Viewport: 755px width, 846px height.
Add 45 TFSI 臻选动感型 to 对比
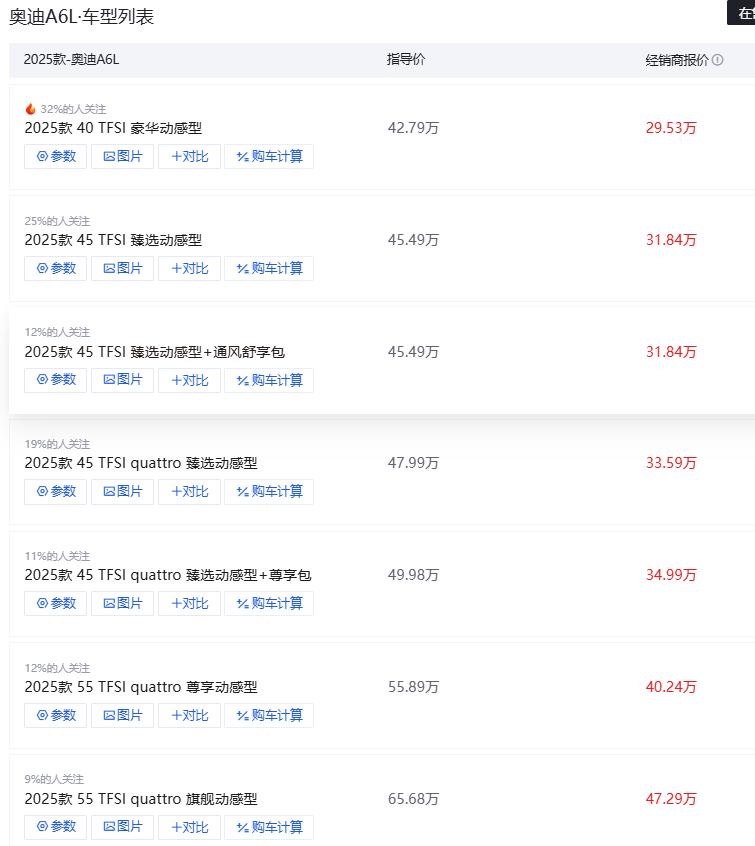click(x=189, y=268)
